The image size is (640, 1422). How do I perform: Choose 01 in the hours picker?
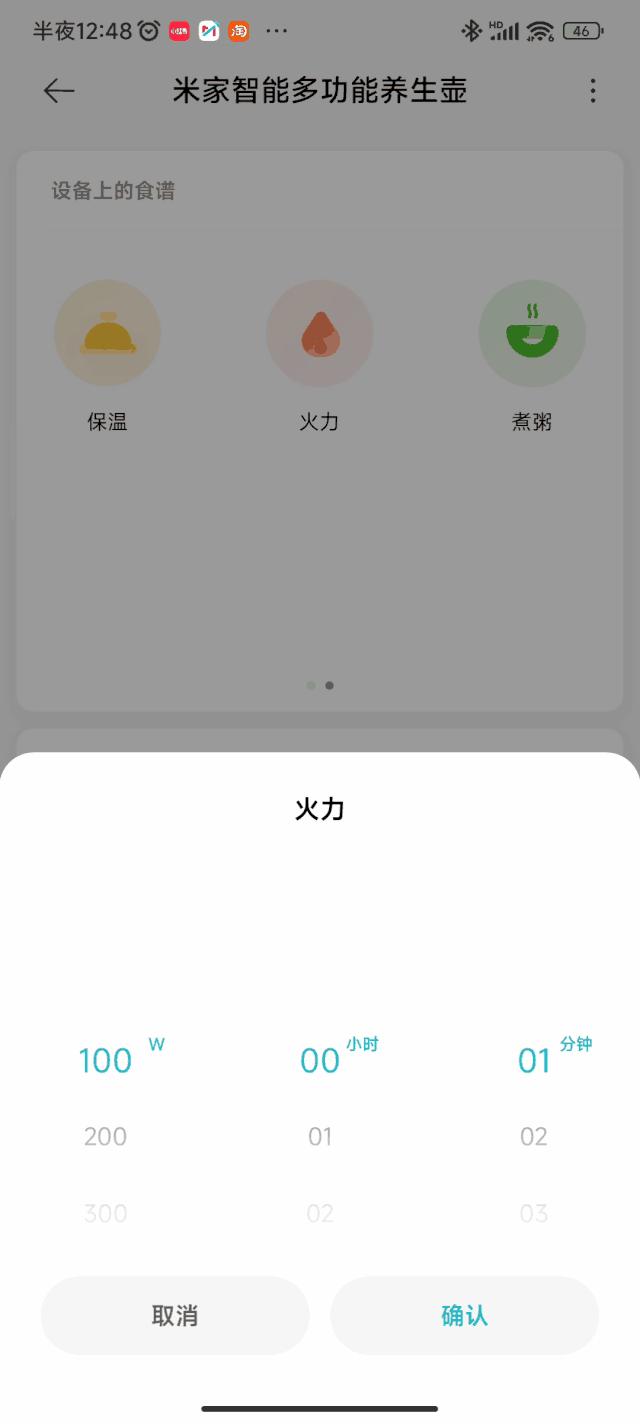(320, 1136)
